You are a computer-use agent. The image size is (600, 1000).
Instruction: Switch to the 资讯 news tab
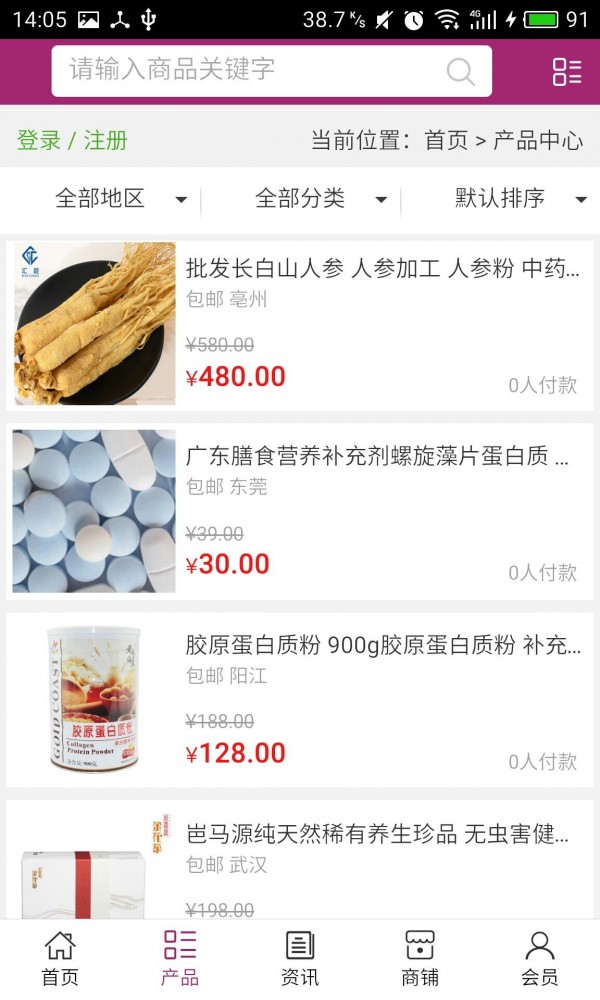[300, 958]
